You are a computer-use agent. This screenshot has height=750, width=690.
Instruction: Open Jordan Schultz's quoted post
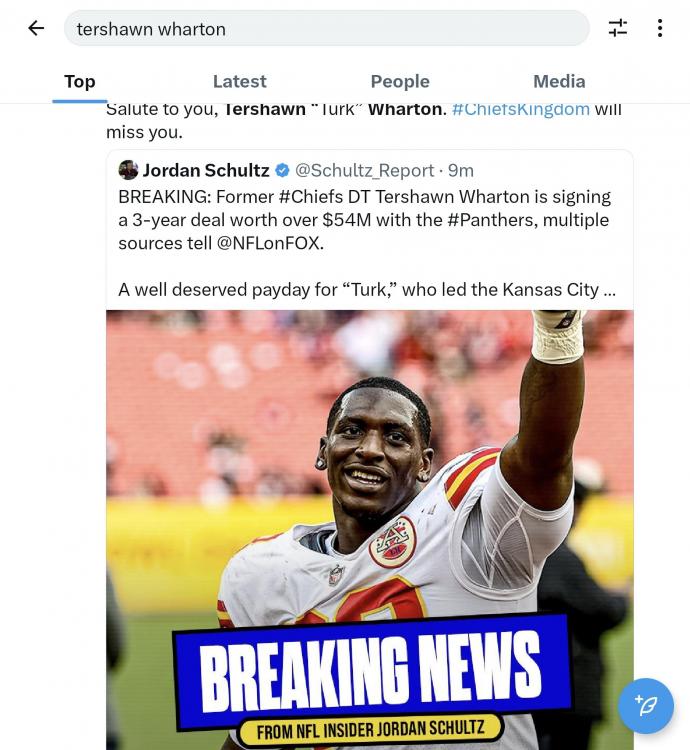click(369, 230)
